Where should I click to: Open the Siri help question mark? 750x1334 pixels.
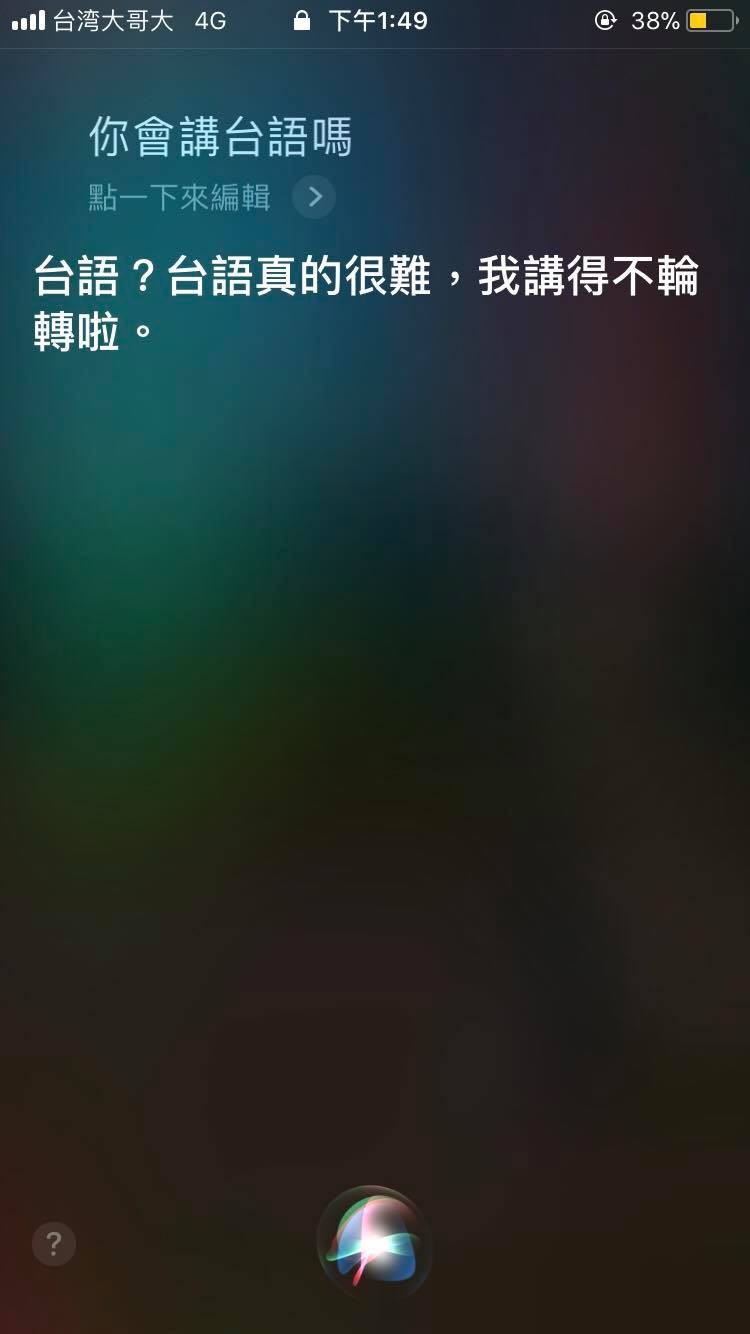pos(54,1244)
